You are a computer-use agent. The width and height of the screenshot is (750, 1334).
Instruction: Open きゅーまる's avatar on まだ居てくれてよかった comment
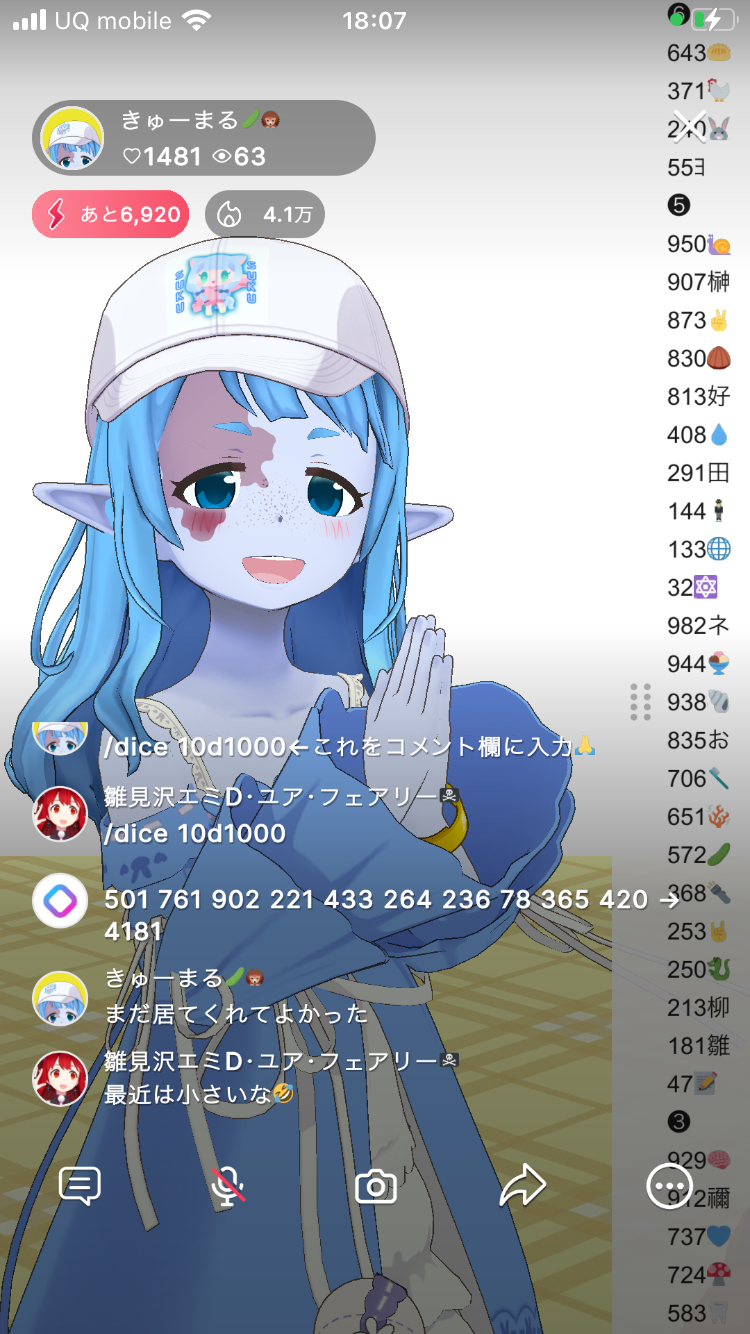tap(60, 996)
